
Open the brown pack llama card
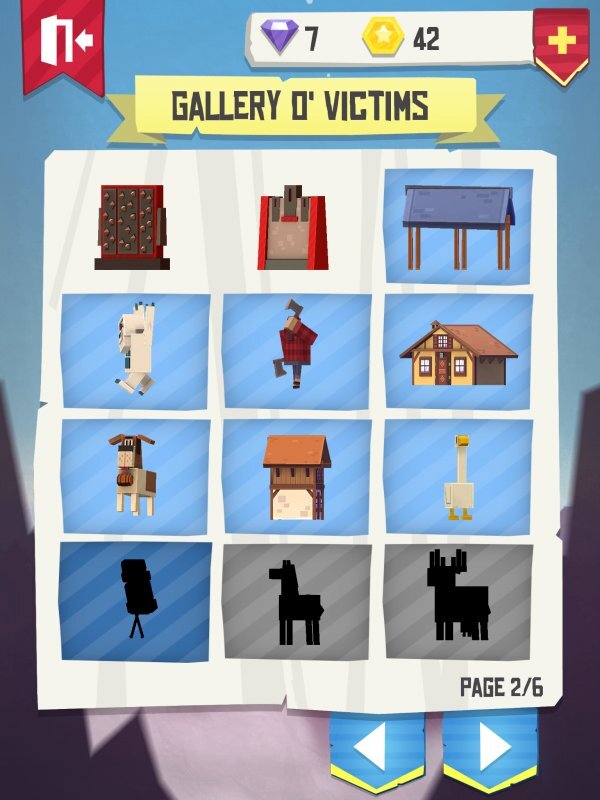137,476
